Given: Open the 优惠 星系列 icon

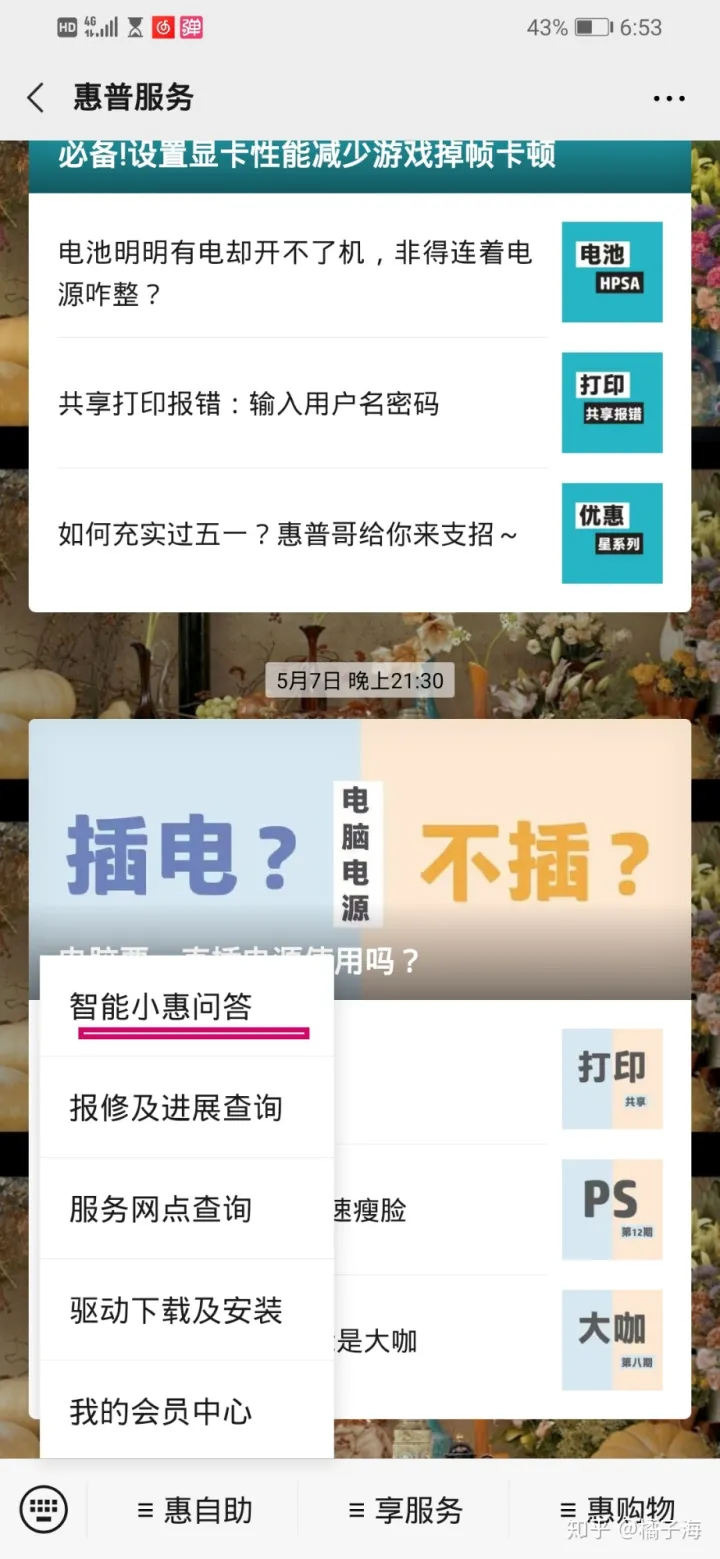Looking at the screenshot, I should [x=611, y=534].
